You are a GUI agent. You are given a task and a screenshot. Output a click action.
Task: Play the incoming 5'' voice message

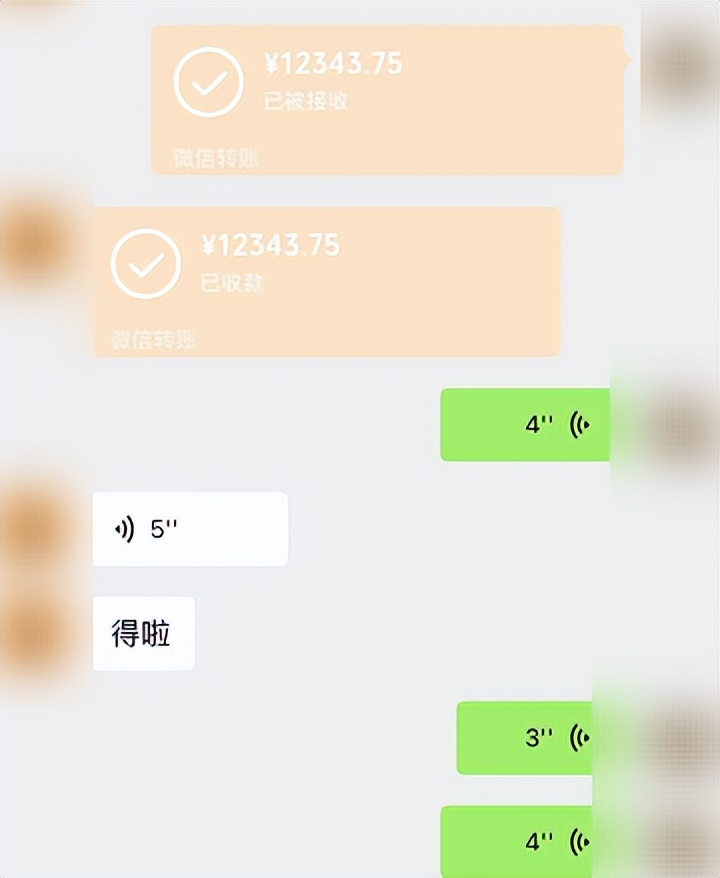click(190, 528)
